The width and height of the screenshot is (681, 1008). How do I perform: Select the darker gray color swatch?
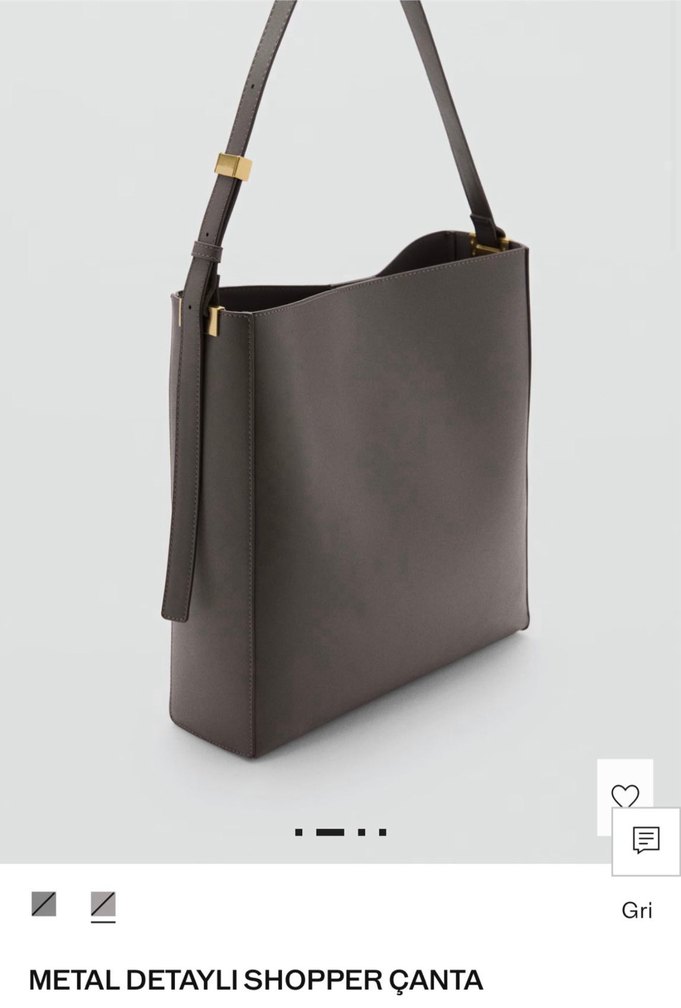(43, 904)
